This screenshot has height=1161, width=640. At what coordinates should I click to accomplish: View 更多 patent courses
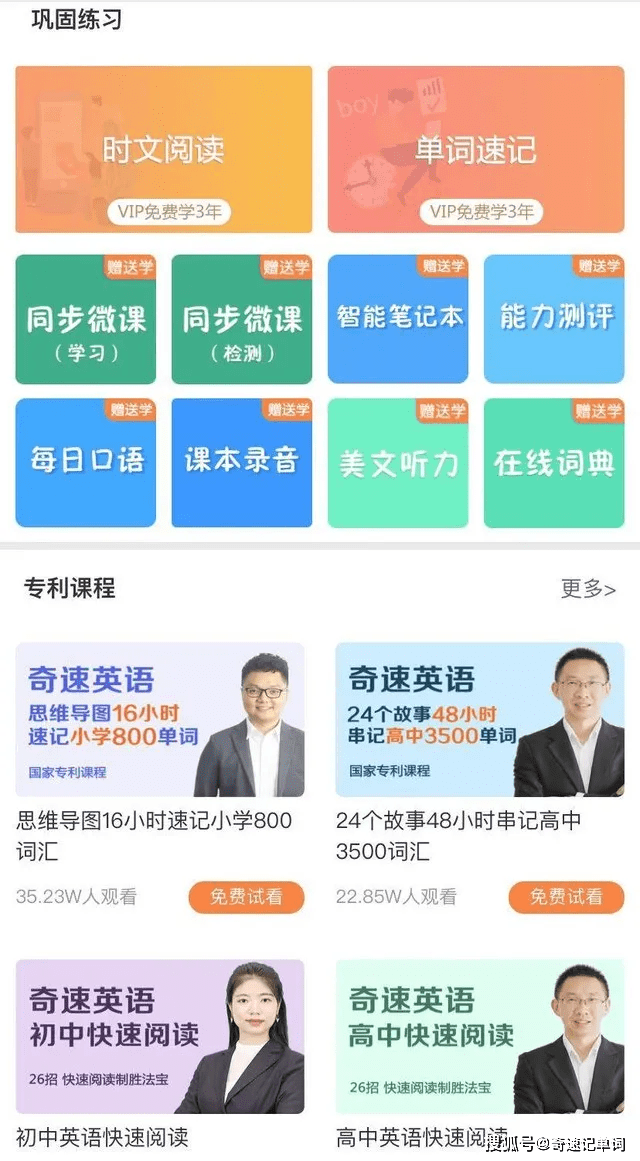point(588,589)
